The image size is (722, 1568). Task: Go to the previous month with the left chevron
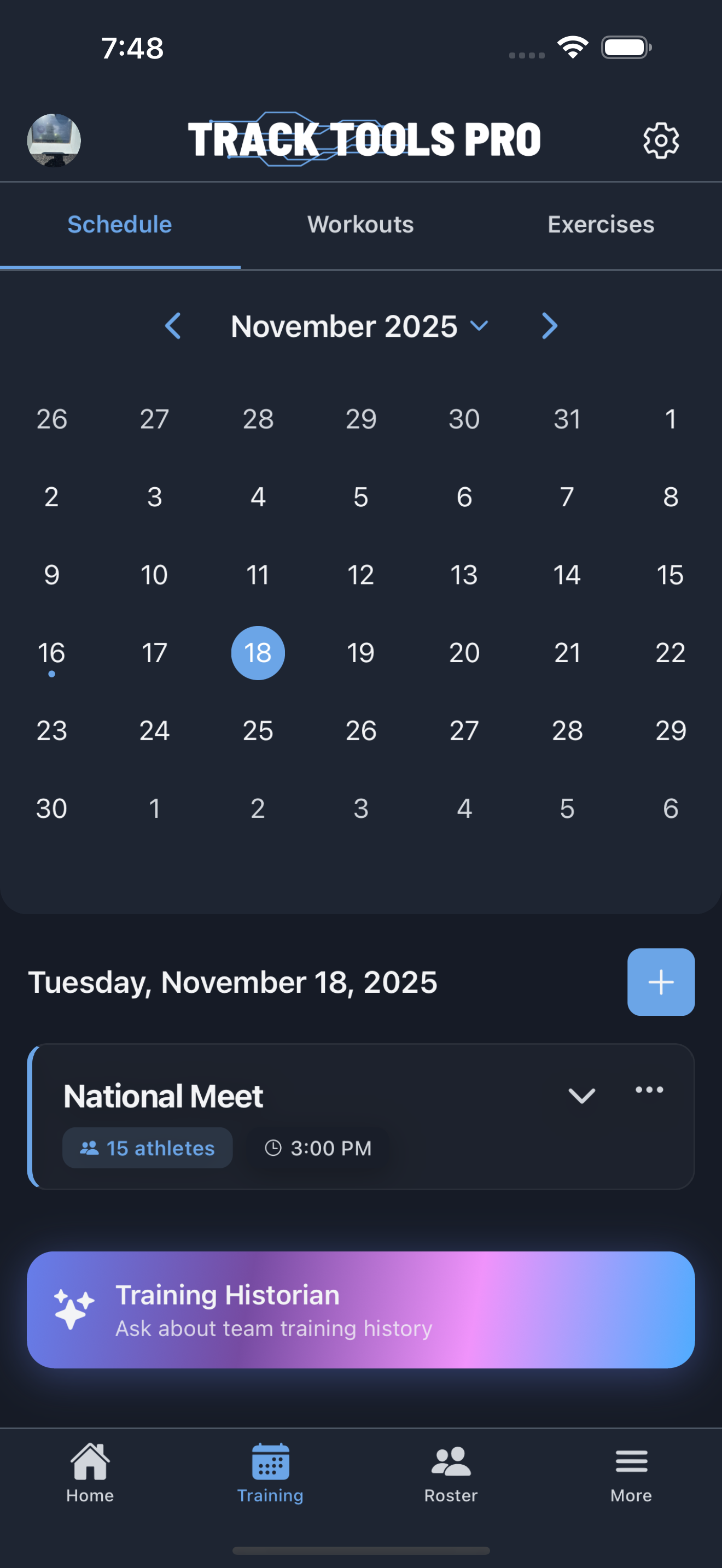pos(172,326)
